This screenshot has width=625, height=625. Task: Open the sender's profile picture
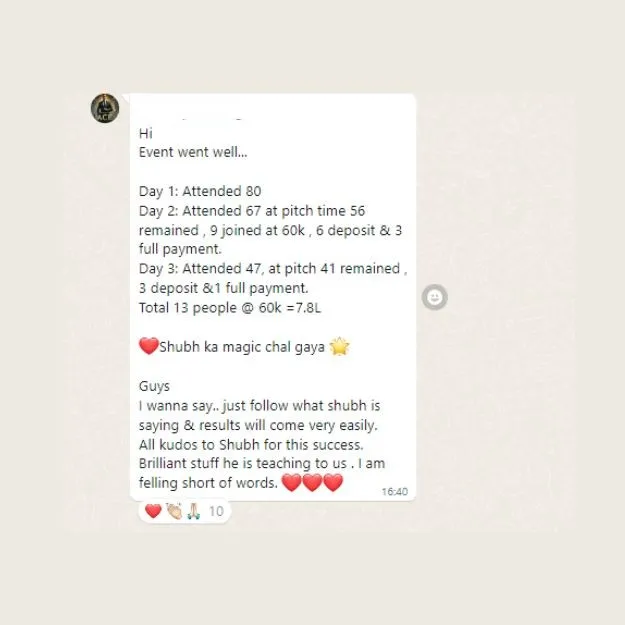(105, 108)
